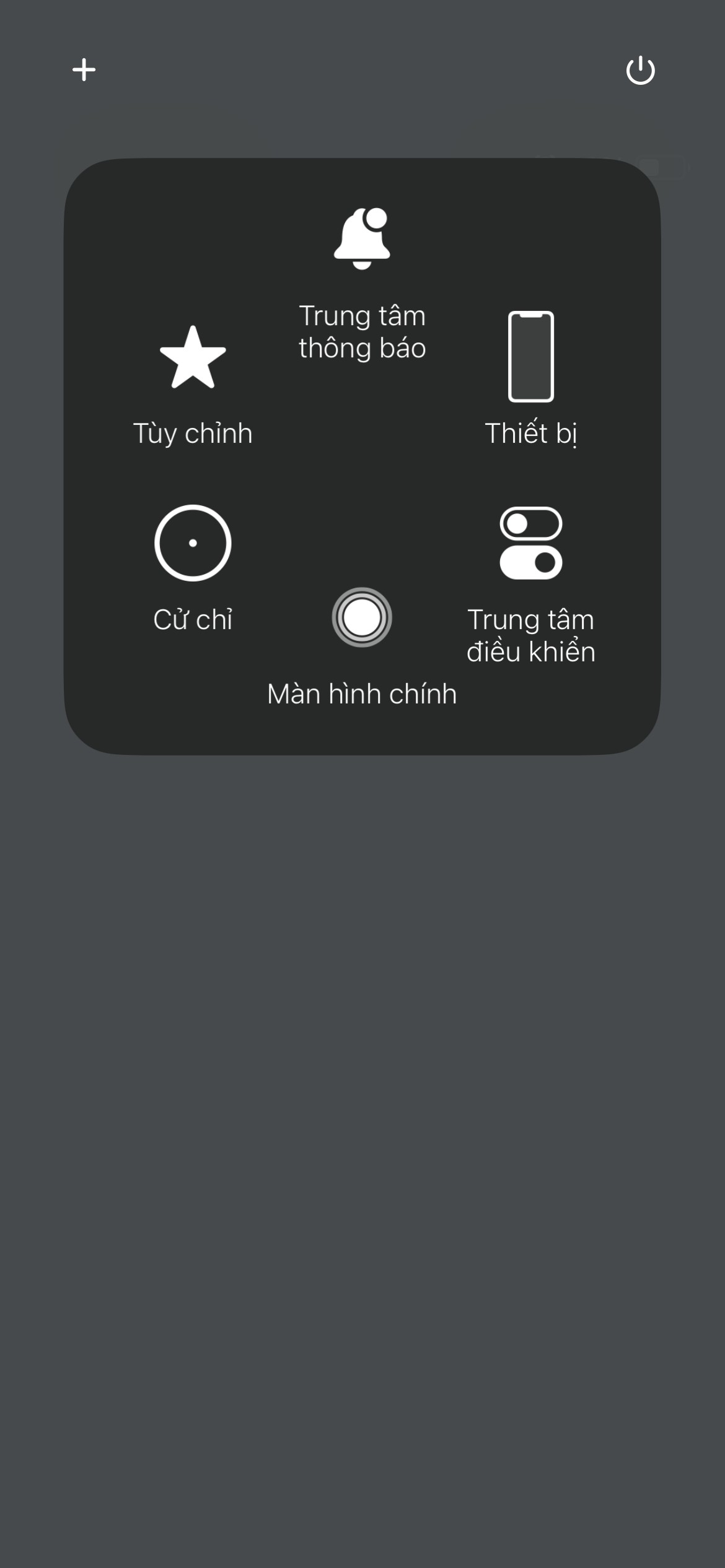Tap the plus icon at top
The height and width of the screenshot is (1568, 725).
pos(84,69)
